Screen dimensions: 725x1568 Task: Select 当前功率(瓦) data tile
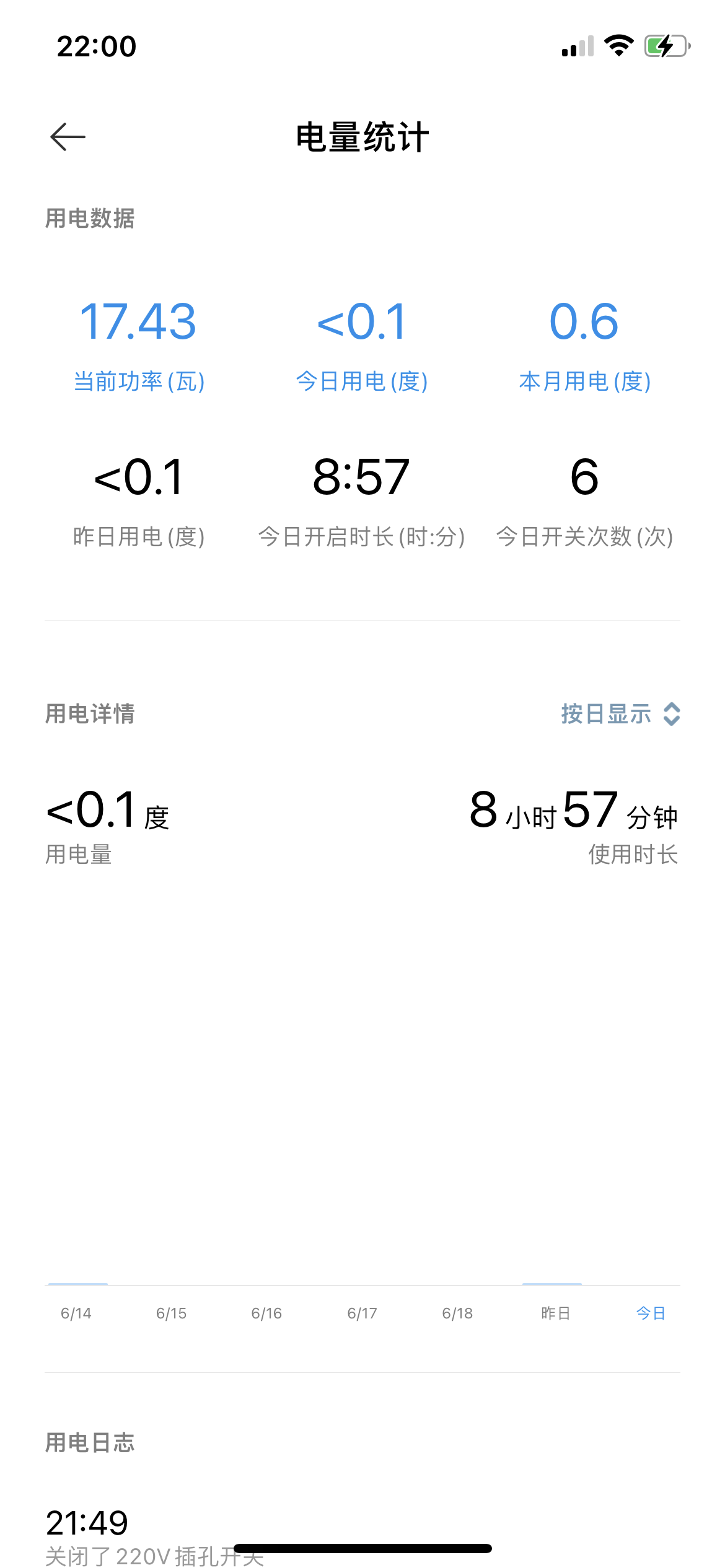point(139,344)
